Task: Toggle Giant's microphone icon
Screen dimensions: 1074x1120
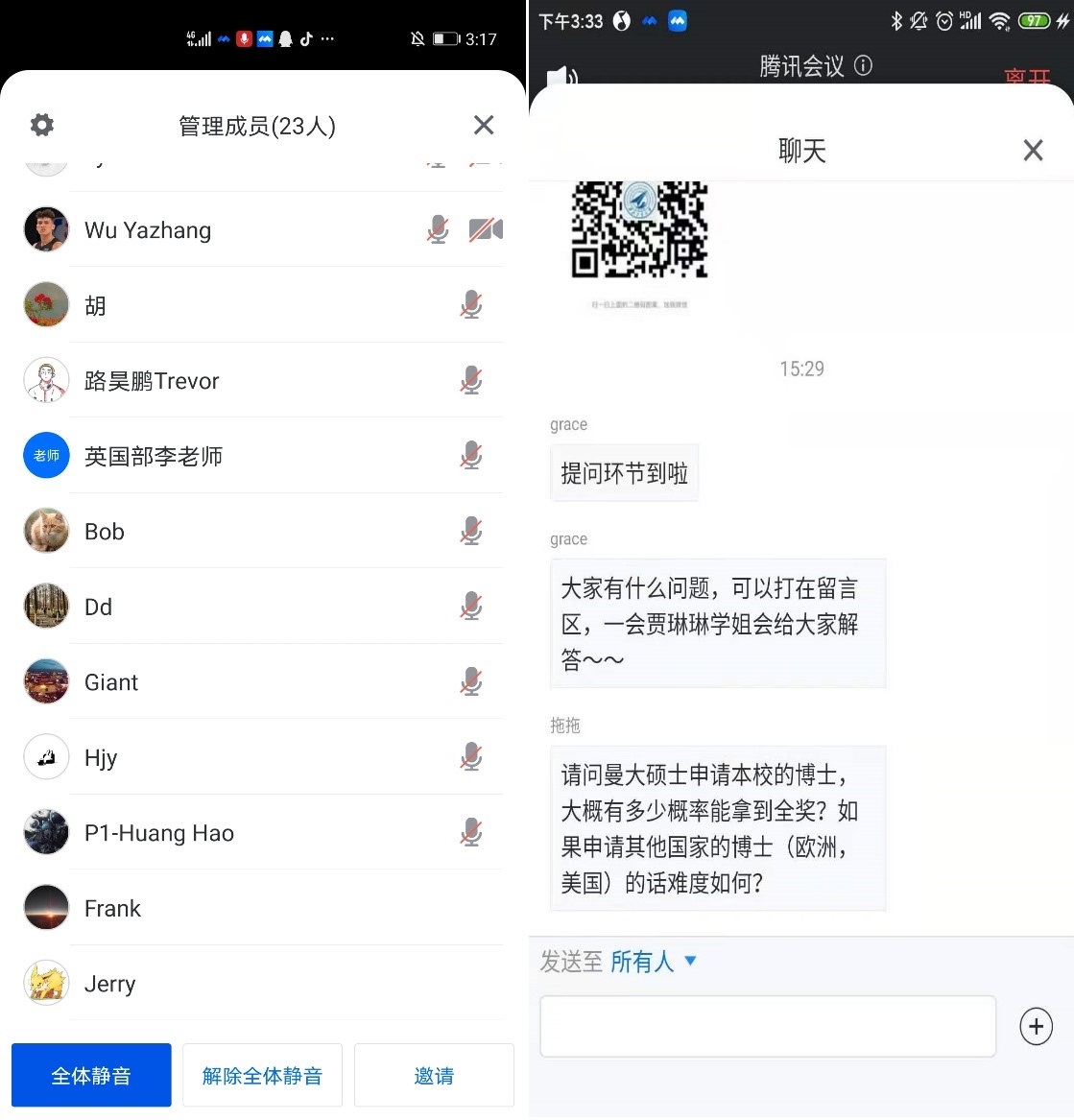Action: (470, 682)
